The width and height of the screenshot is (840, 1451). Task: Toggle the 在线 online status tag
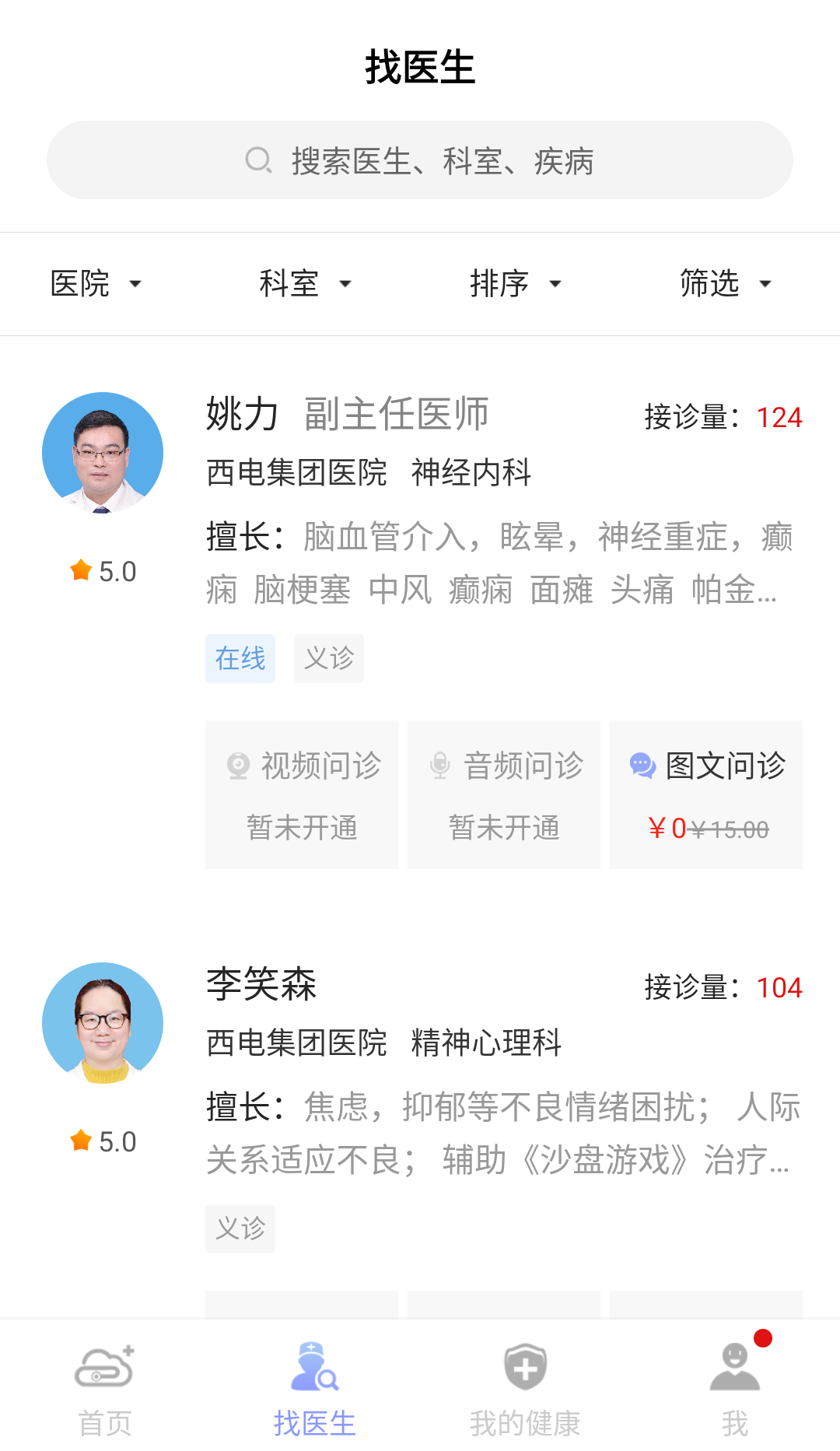coord(240,658)
